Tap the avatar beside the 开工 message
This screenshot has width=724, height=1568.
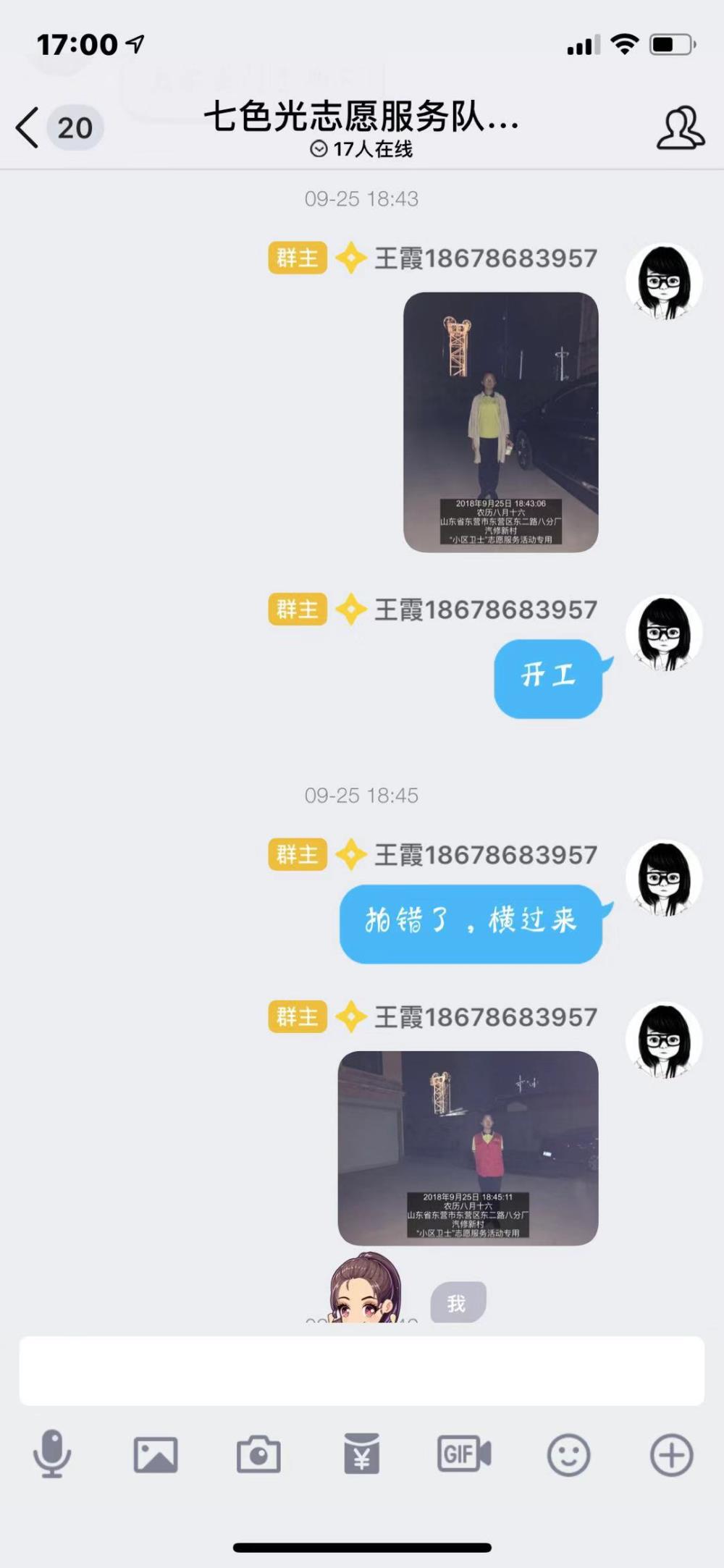pos(664,633)
